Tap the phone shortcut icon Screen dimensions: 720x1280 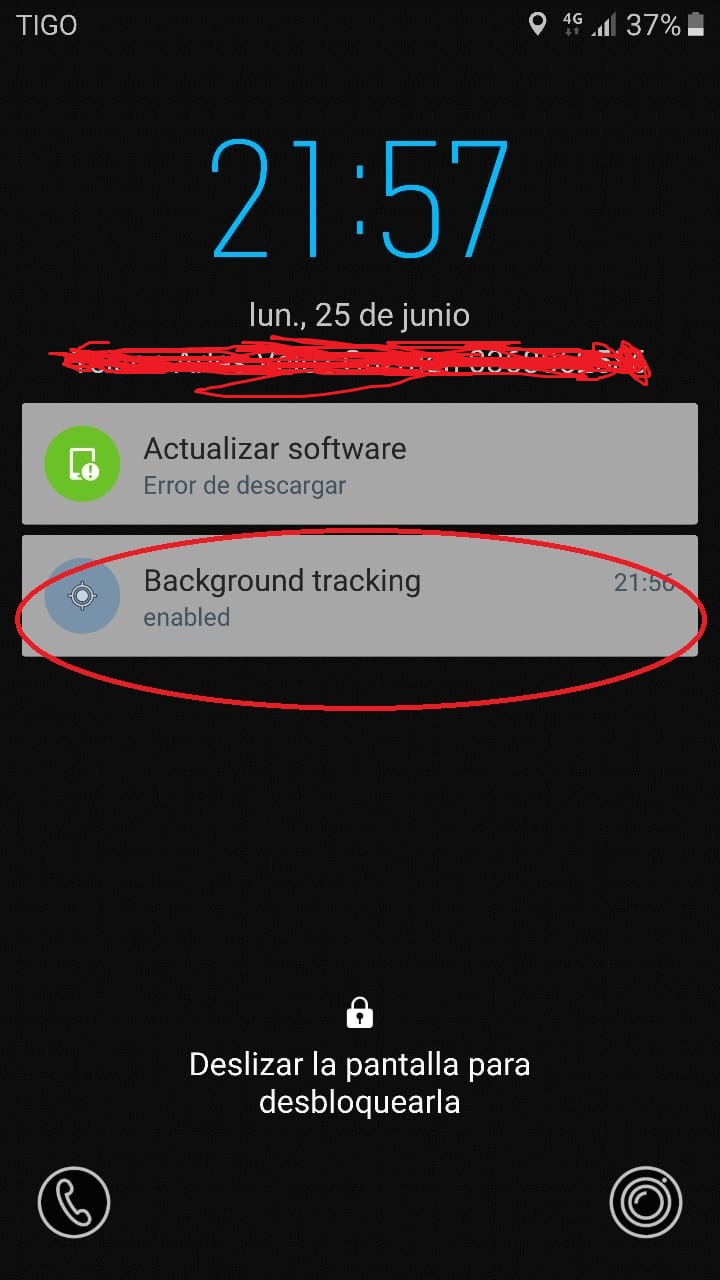(x=74, y=1203)
